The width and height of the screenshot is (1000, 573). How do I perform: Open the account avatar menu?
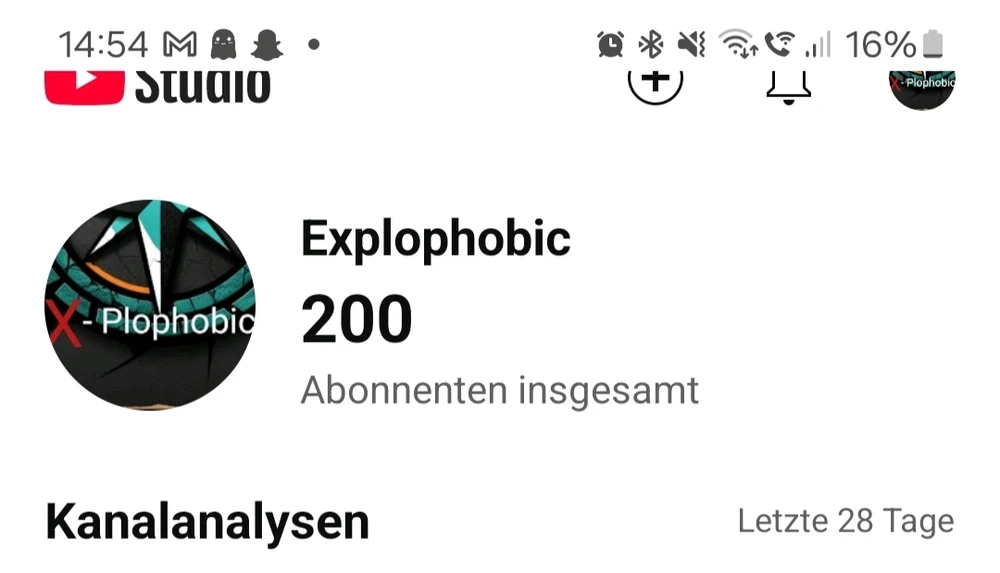tap(921, 87)
